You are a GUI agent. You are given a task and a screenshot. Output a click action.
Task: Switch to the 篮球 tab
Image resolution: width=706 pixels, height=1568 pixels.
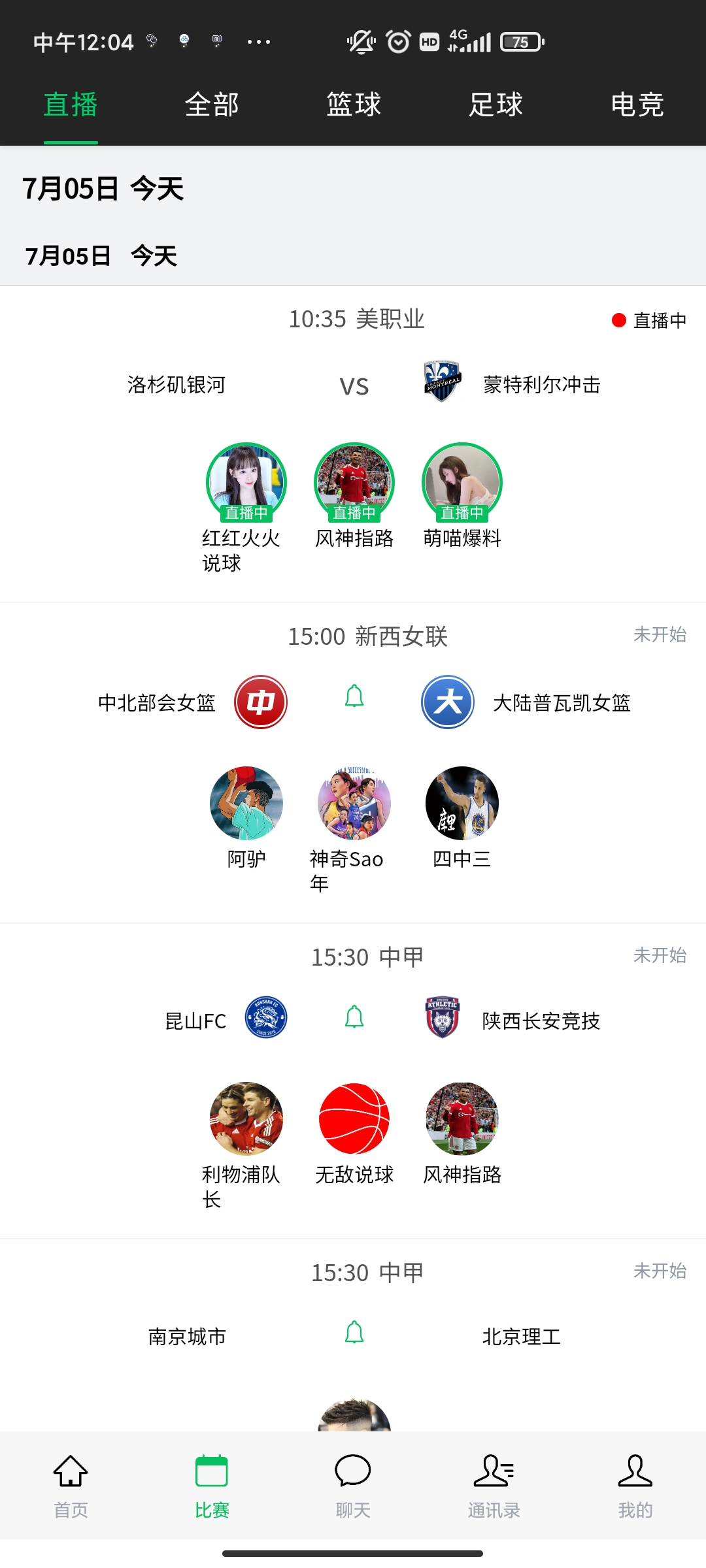[354, 105]
